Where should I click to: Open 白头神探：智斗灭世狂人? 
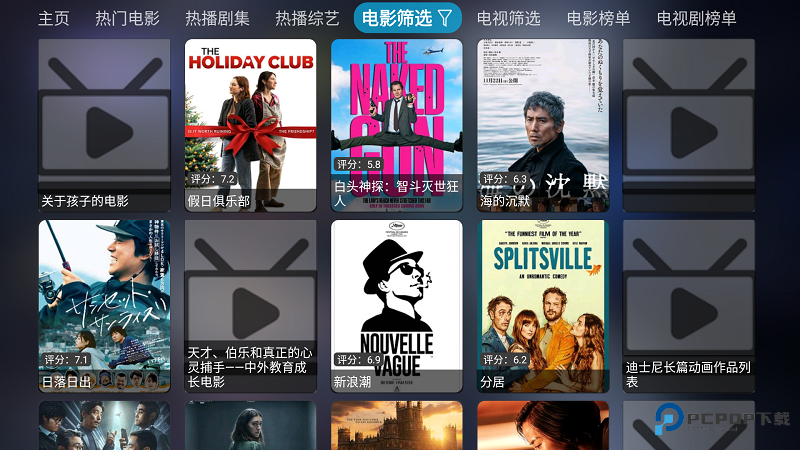tap(396, 125)
